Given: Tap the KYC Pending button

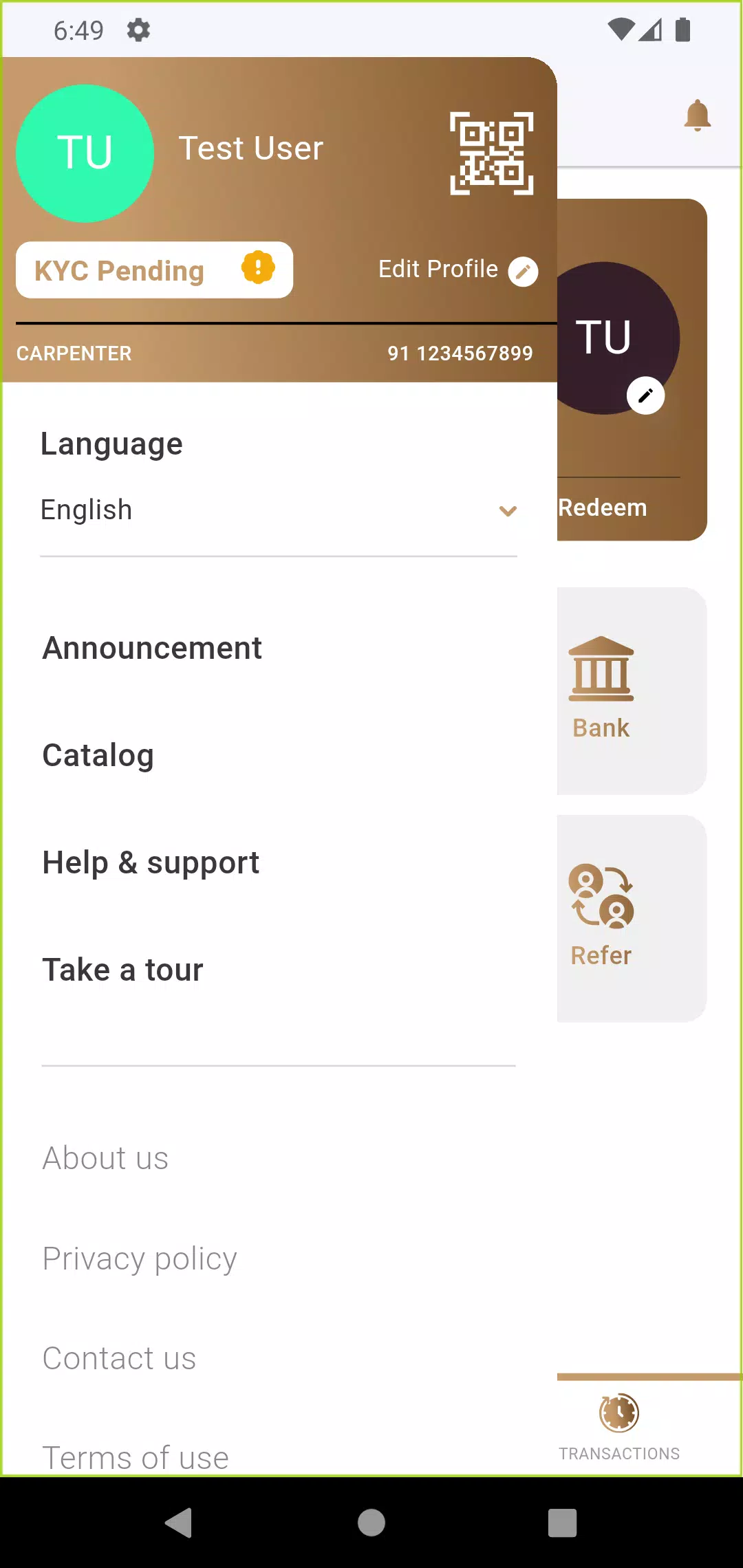Looking at the screenshot, I should click(x=154, y=270).
